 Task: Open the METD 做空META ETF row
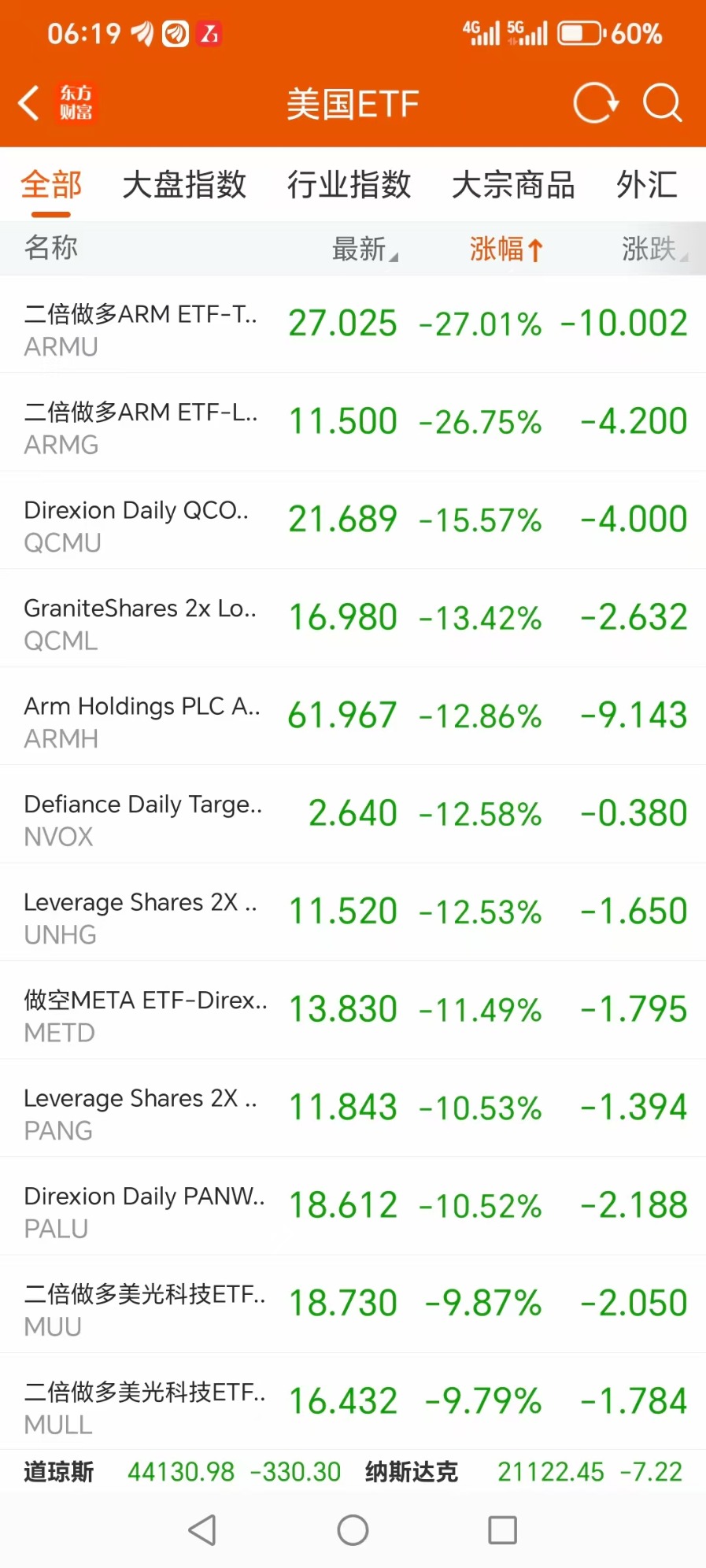[353, 1011]
